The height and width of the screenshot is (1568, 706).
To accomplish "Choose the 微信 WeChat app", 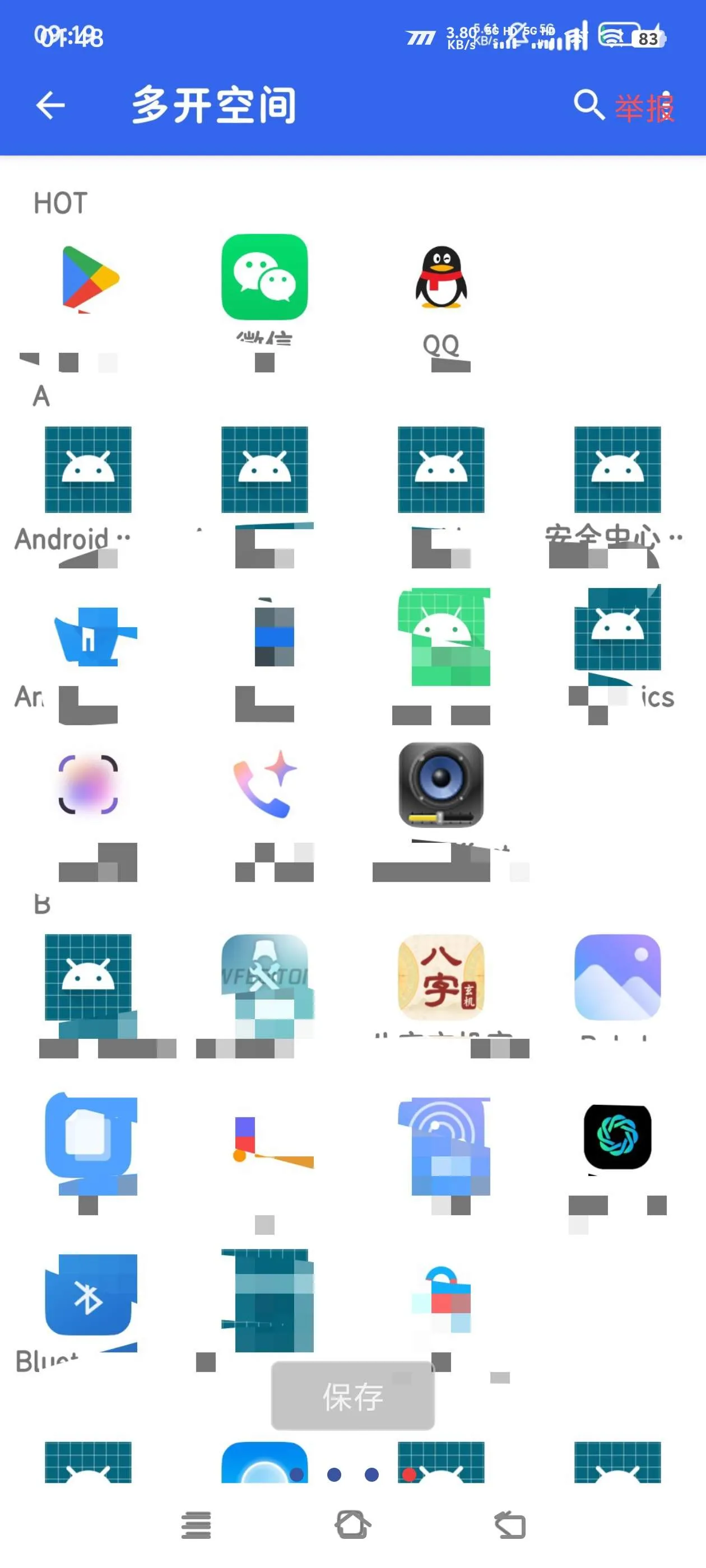I will pos(264,278).
